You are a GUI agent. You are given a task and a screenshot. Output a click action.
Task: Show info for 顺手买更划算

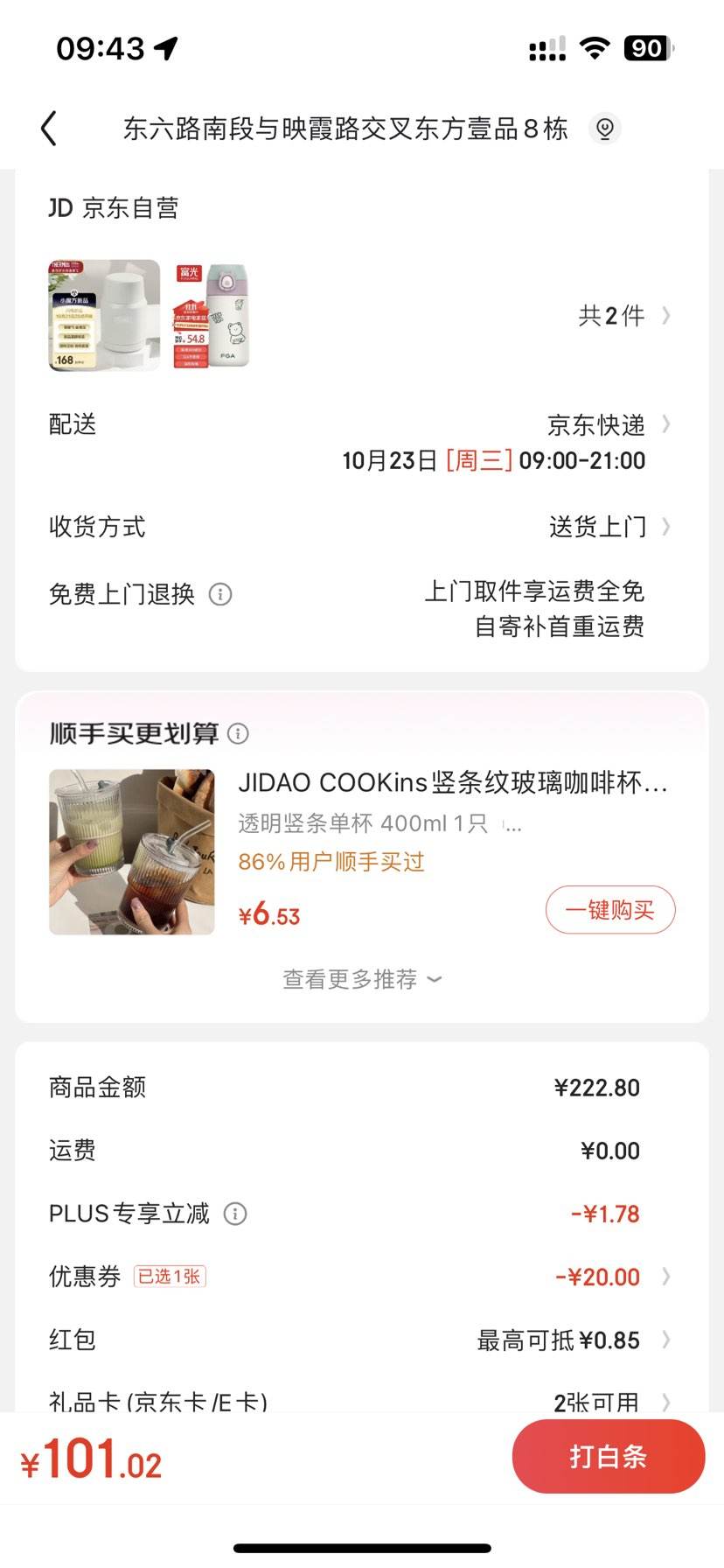click(x=238, y=733)
